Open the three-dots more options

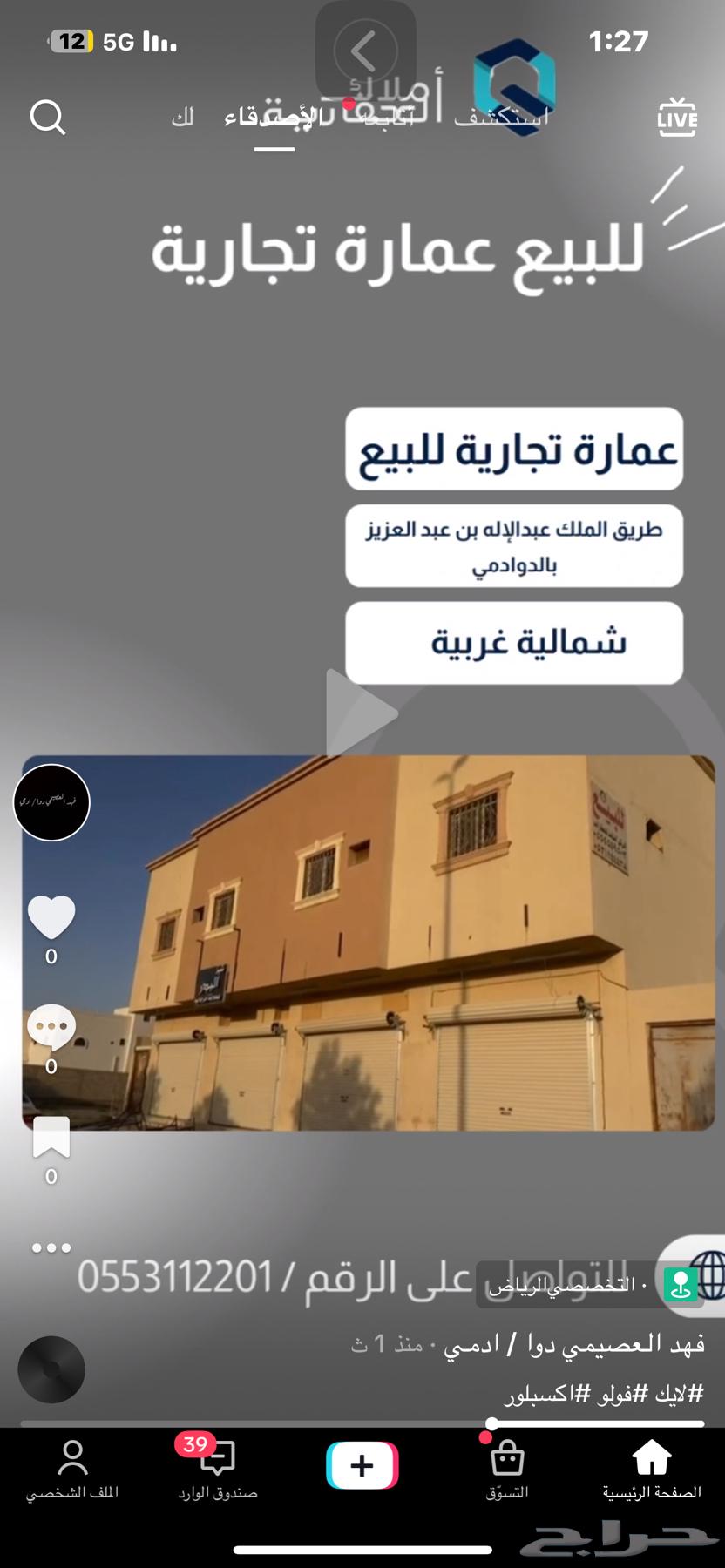[51, 1247]
